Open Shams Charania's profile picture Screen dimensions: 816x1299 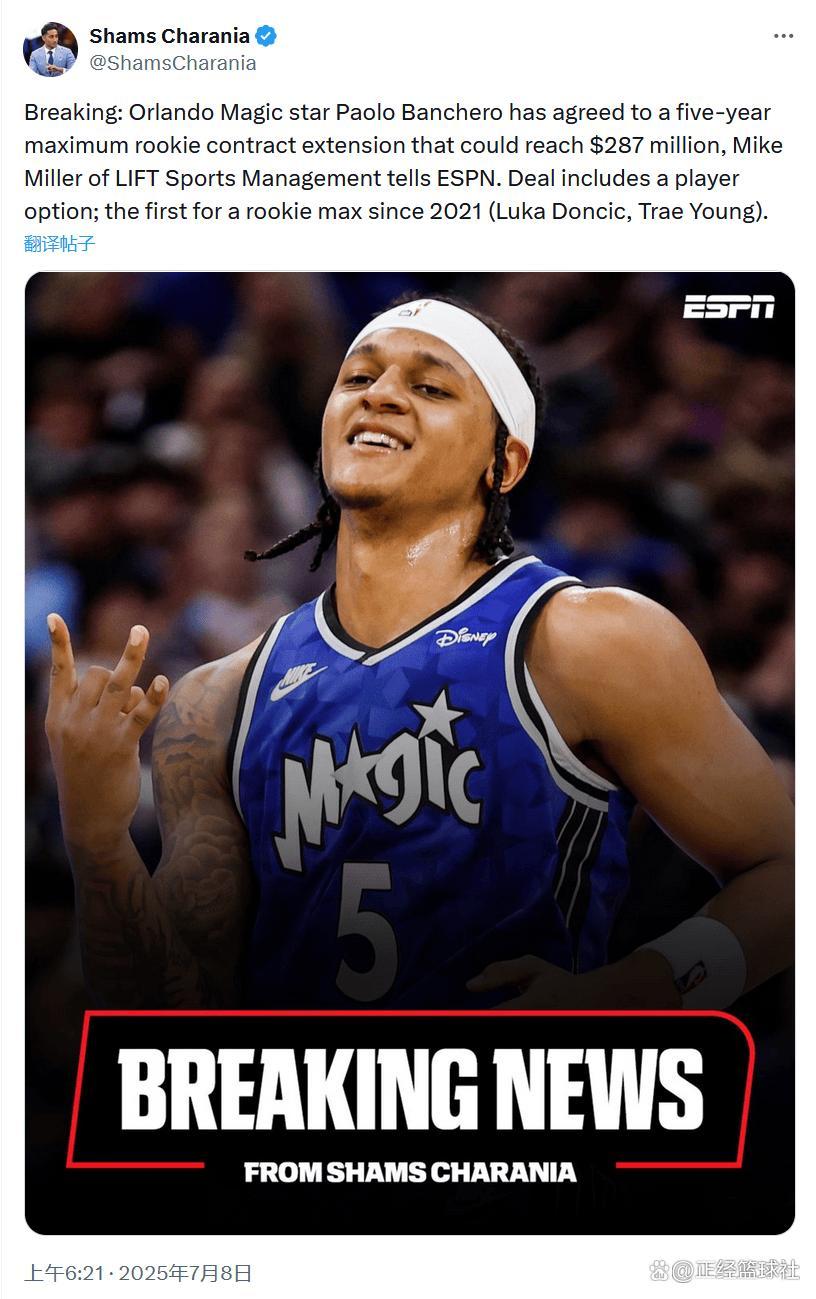[x=50, y=49]
